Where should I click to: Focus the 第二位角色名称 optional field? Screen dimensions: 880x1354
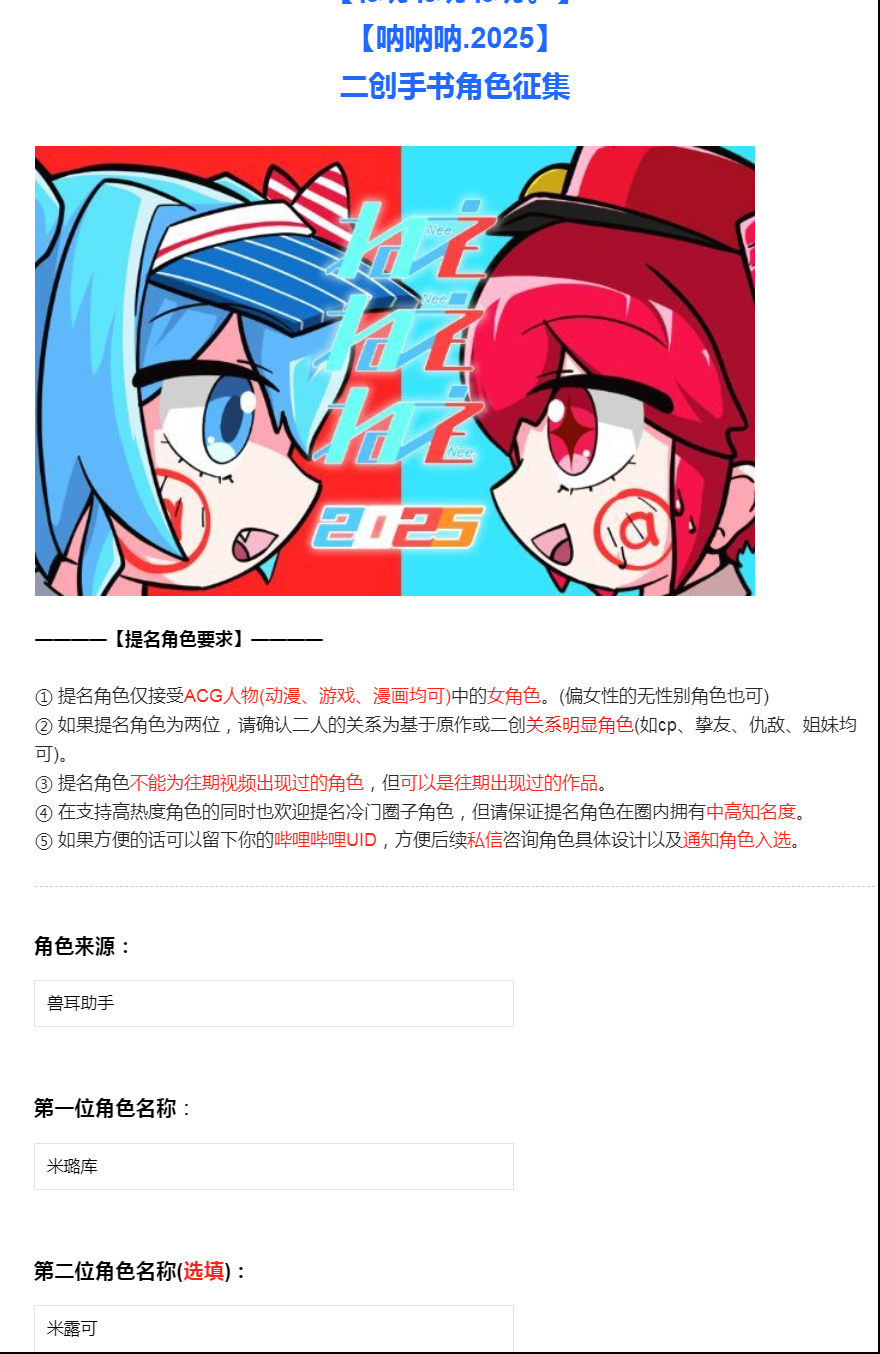[273, 1328]
